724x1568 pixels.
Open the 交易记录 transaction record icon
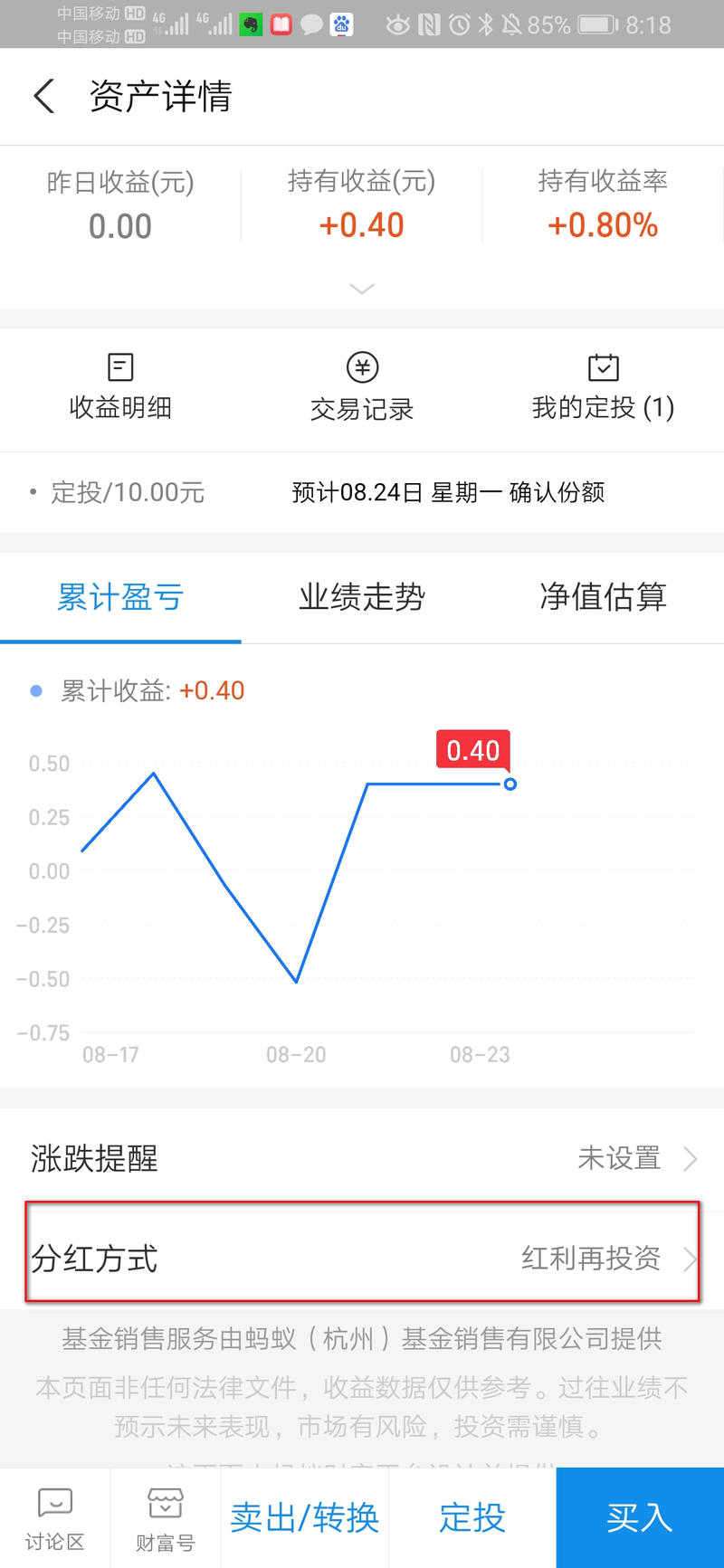pos(361,385)
